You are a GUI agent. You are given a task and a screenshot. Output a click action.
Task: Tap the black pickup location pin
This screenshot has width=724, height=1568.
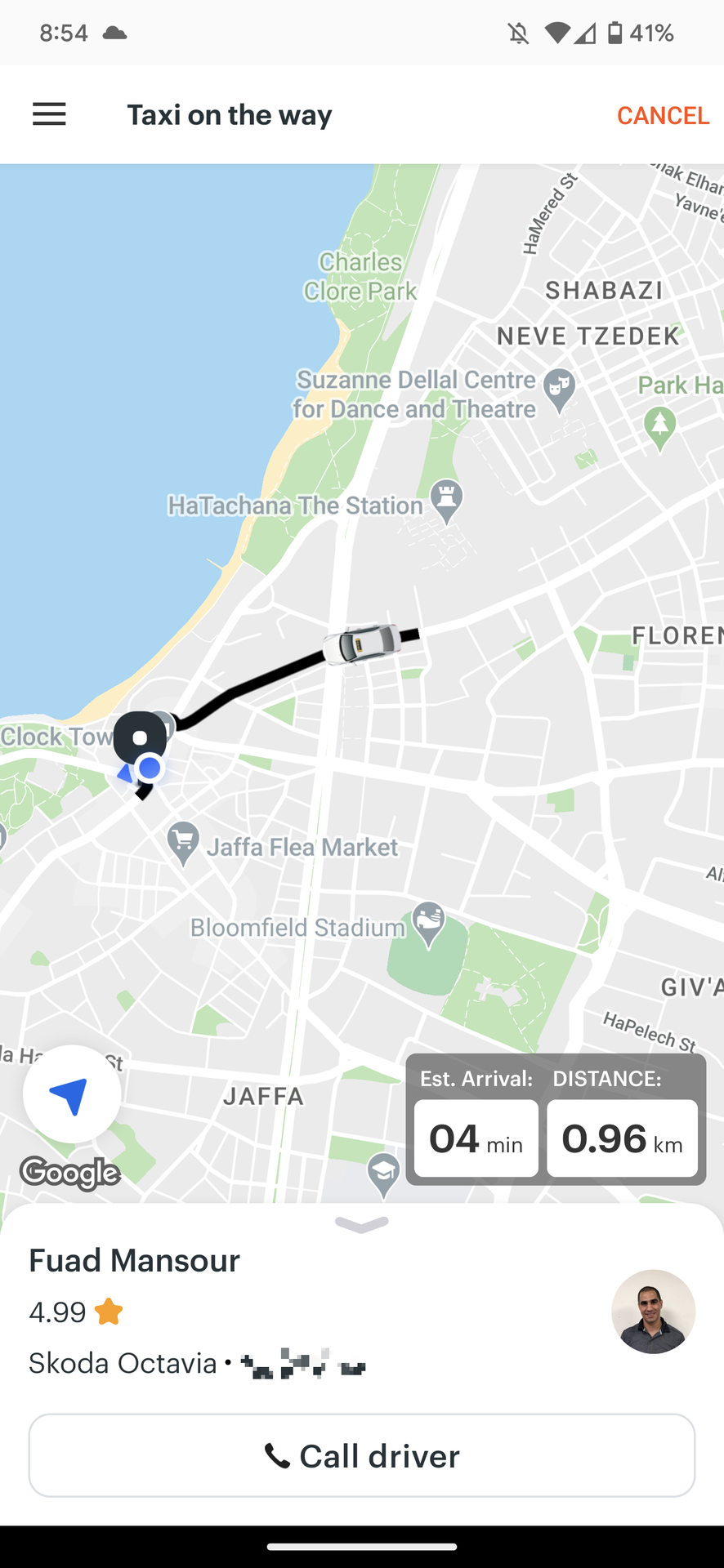point(140,737)
